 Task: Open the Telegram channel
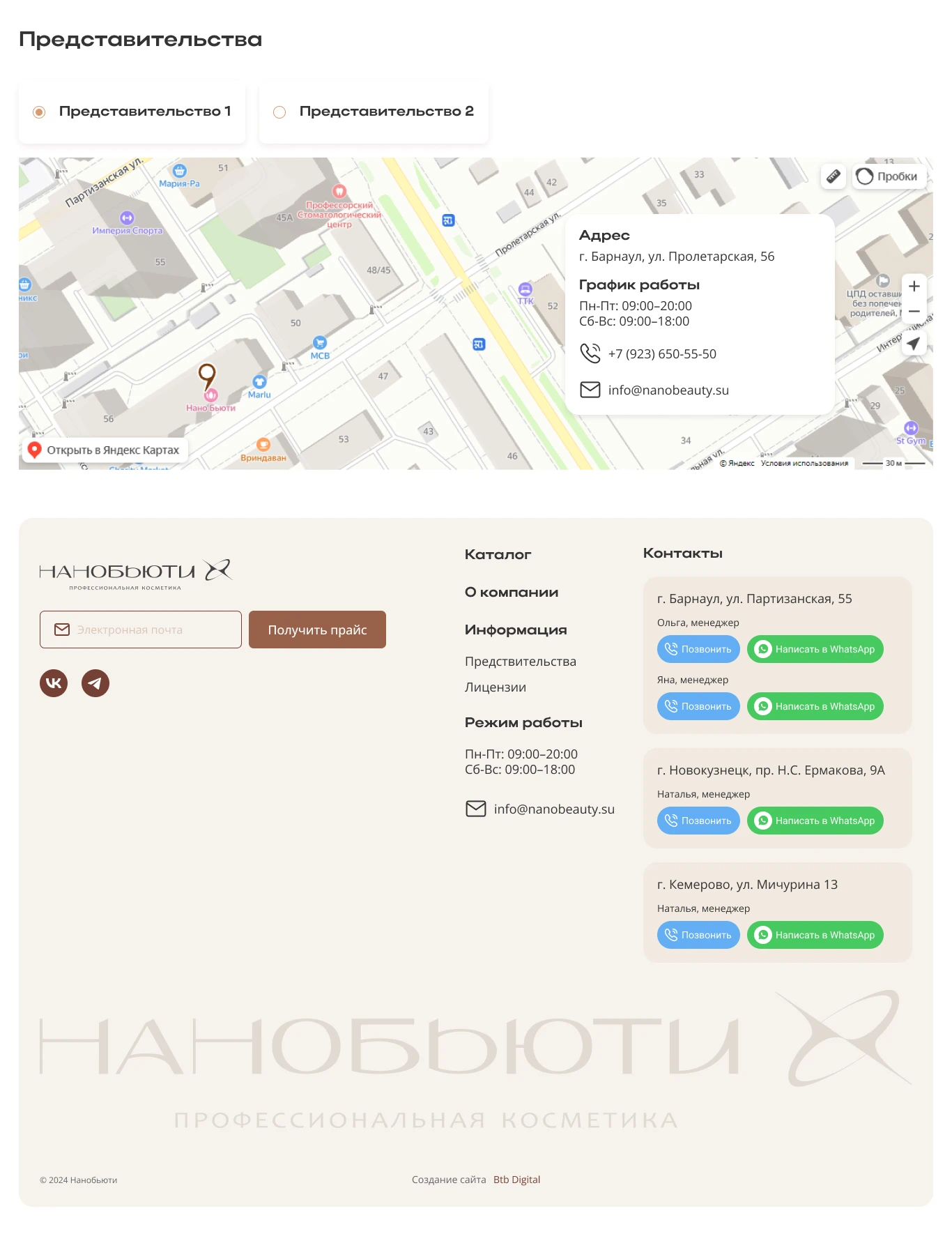95,683
